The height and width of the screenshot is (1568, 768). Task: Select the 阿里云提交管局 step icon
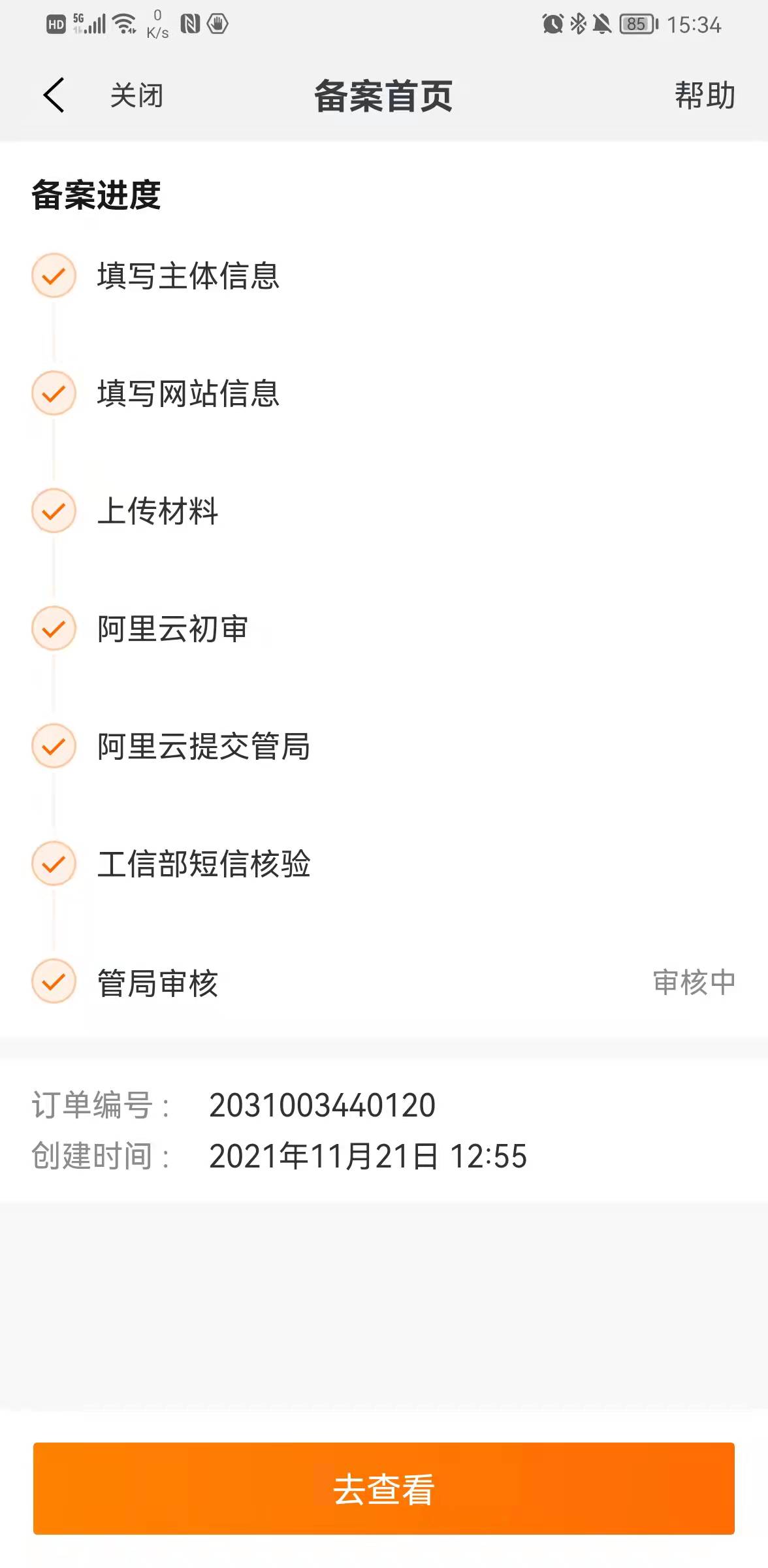tap(54, 747)
